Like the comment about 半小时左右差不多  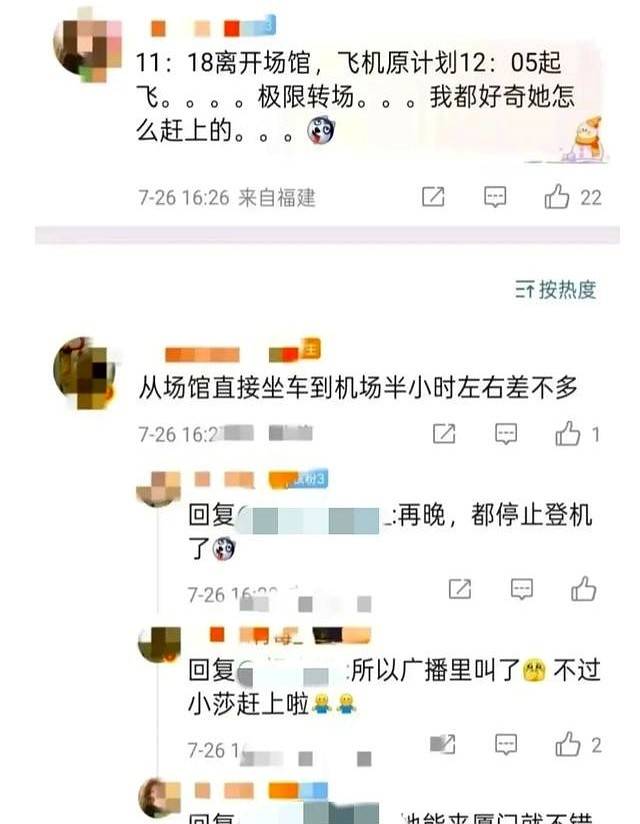(x=568, y=434)
